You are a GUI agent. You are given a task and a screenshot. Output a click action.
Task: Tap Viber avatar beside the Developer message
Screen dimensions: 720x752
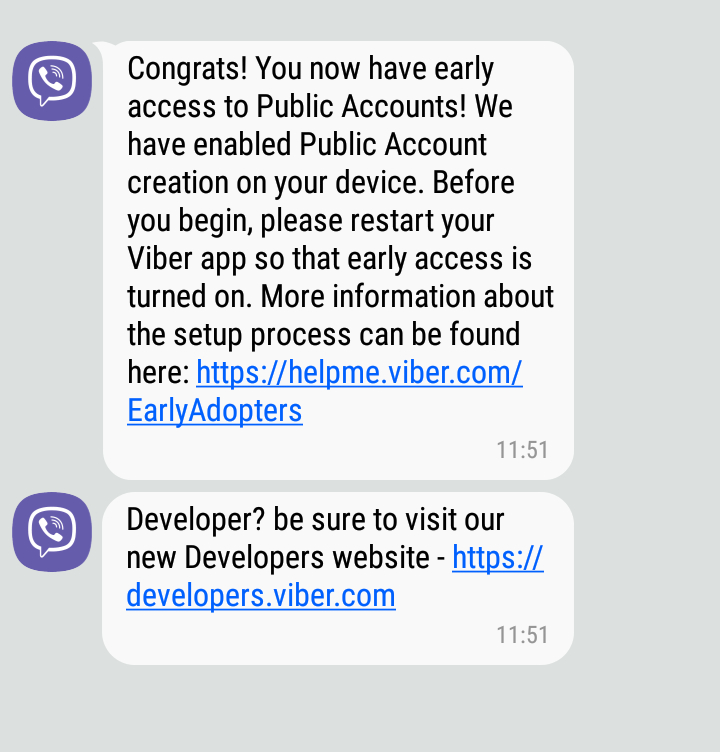52,531
